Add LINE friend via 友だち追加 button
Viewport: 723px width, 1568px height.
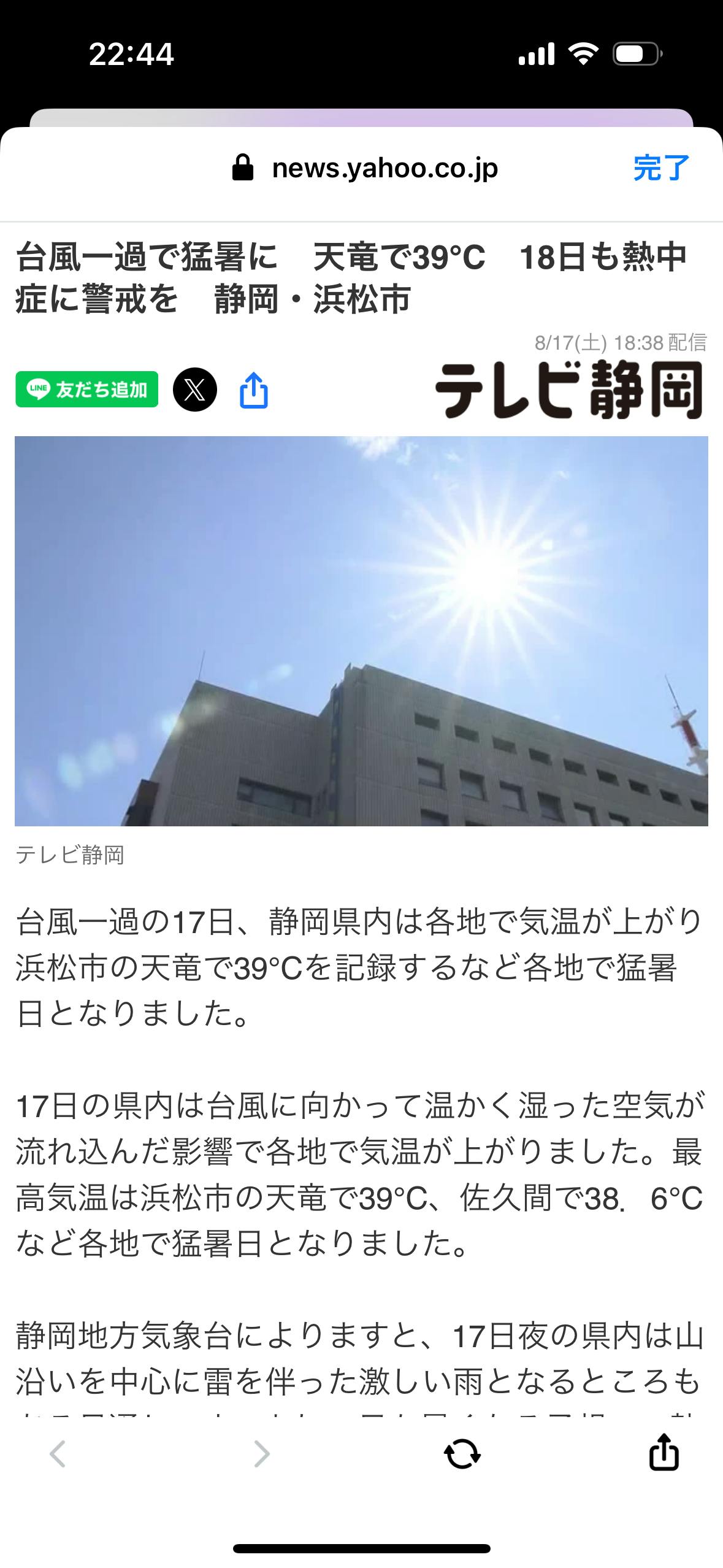click(x=86, y=389)
